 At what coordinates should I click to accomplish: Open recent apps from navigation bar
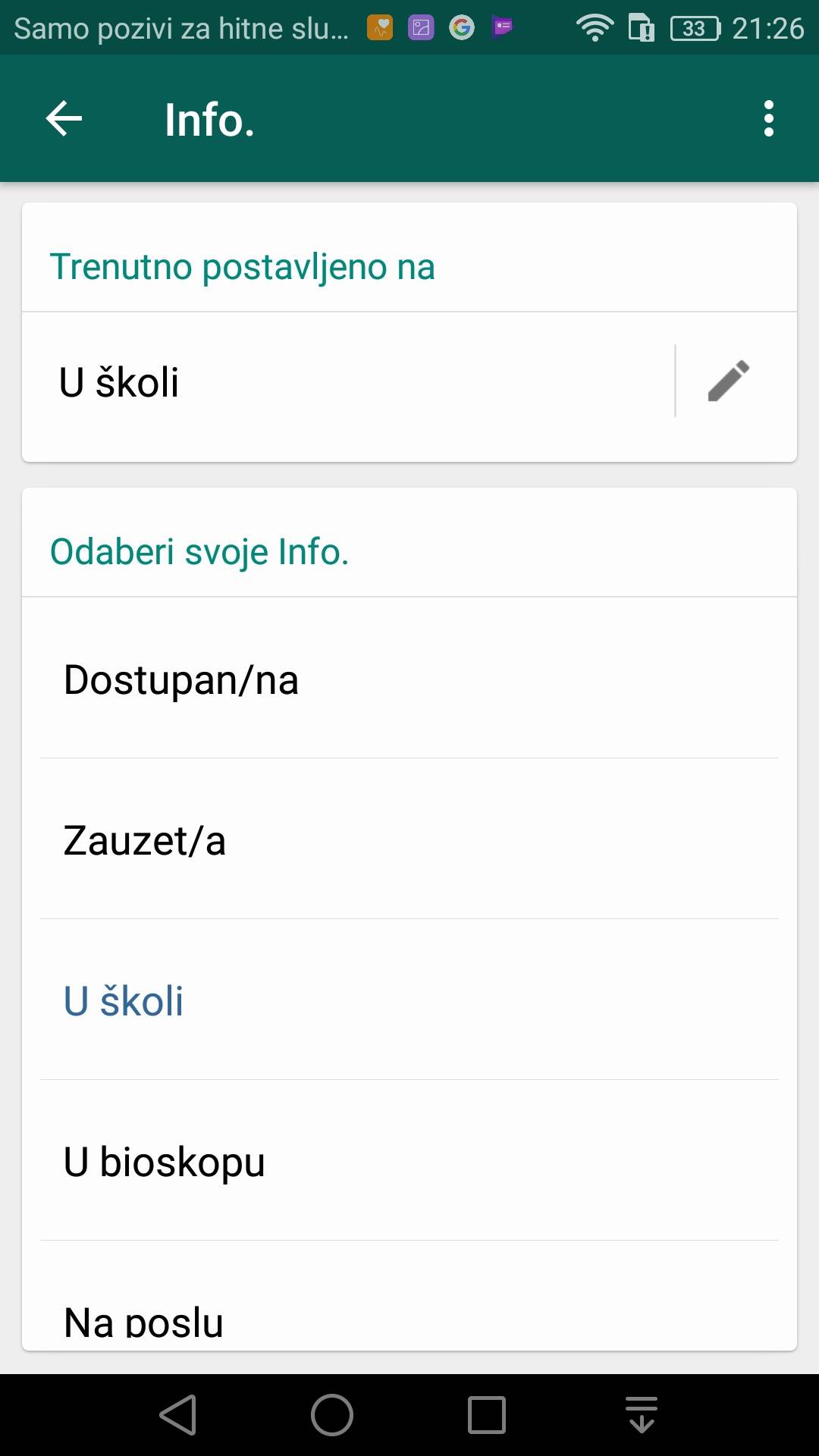pyautogui.click(x=487, y=1415)
